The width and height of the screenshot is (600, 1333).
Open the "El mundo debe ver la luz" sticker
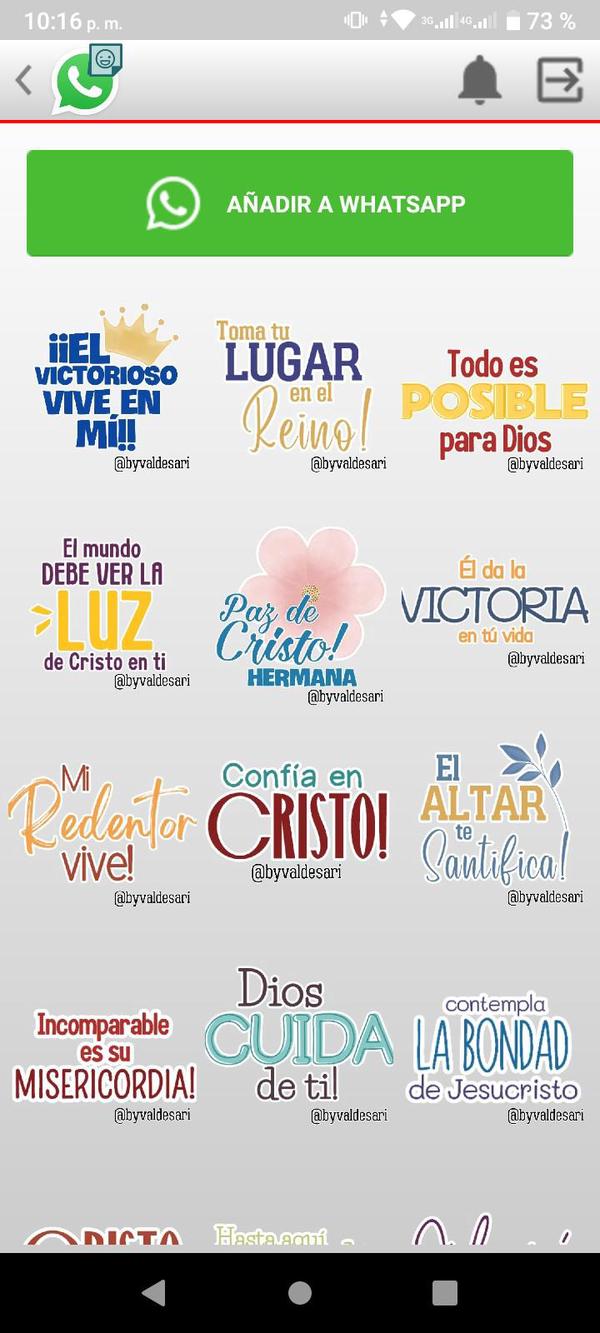pyautogui.click(x=104, y=607)
